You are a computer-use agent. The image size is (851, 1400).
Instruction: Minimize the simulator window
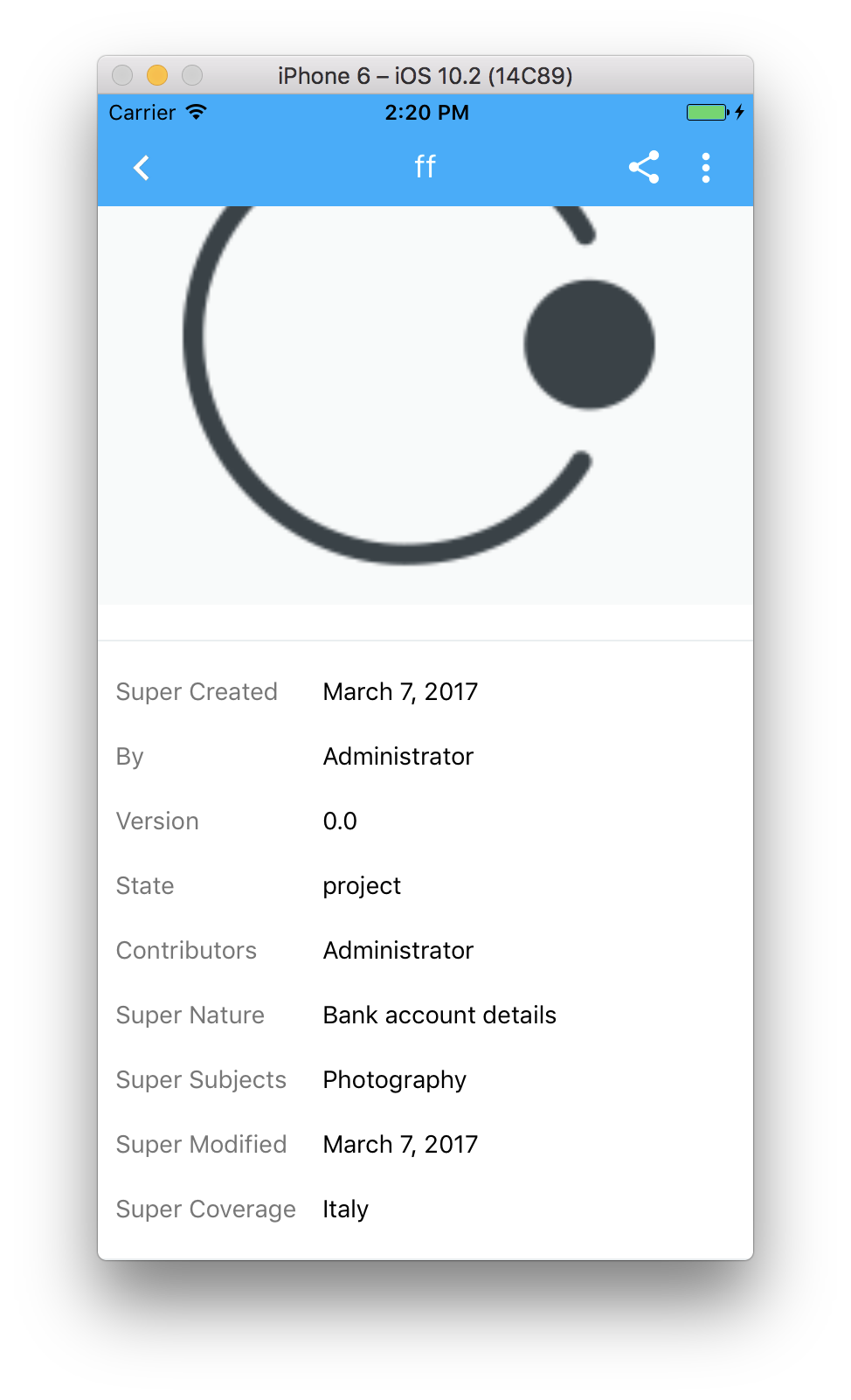[x=157, y=76]
